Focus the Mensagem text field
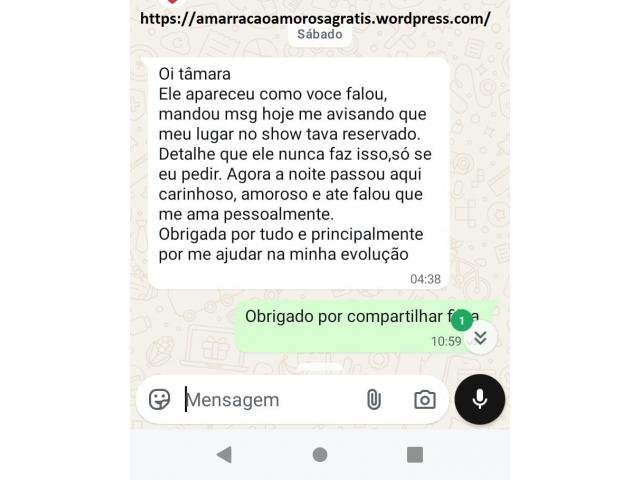The image size is (640, 480). point(265,400)
